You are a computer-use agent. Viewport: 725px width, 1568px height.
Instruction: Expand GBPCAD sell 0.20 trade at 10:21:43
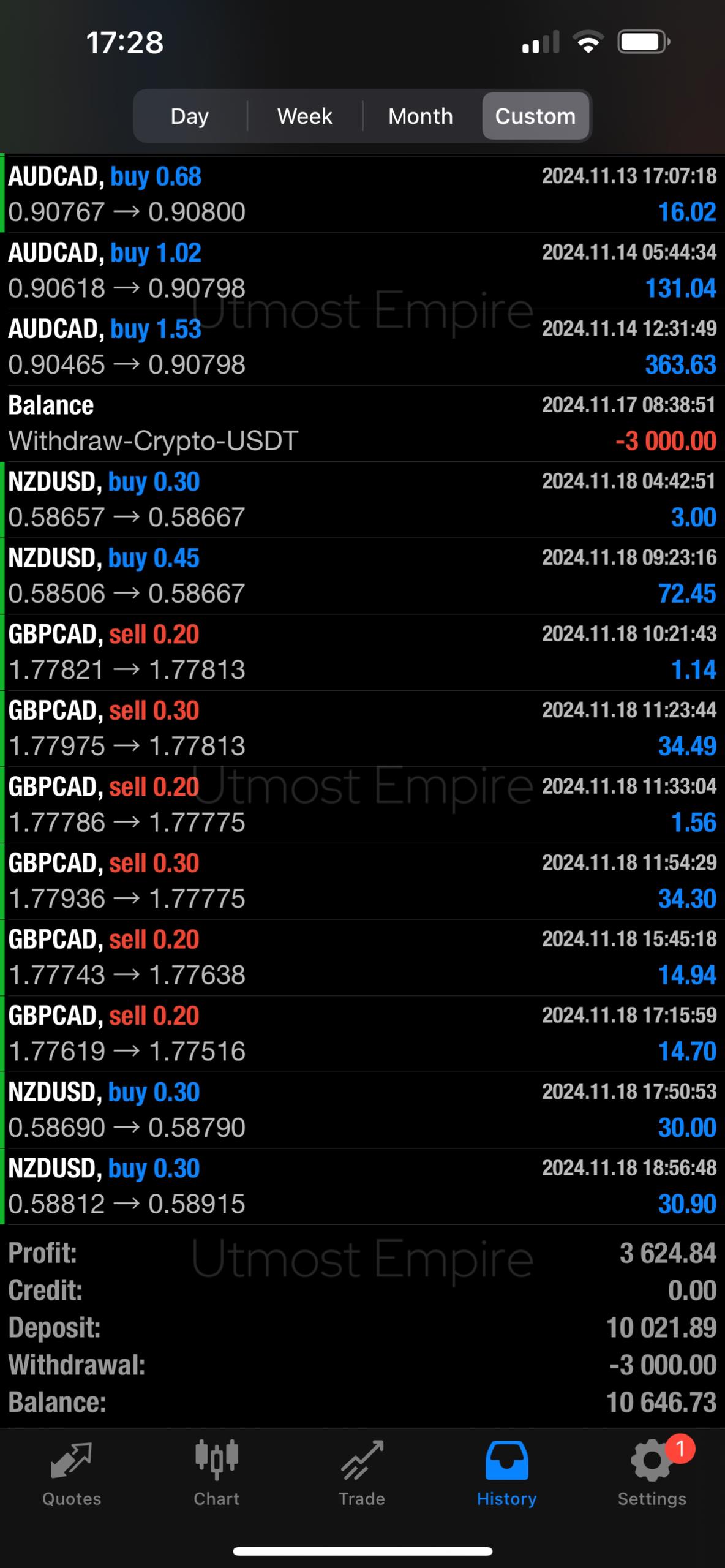pos(362,652)
